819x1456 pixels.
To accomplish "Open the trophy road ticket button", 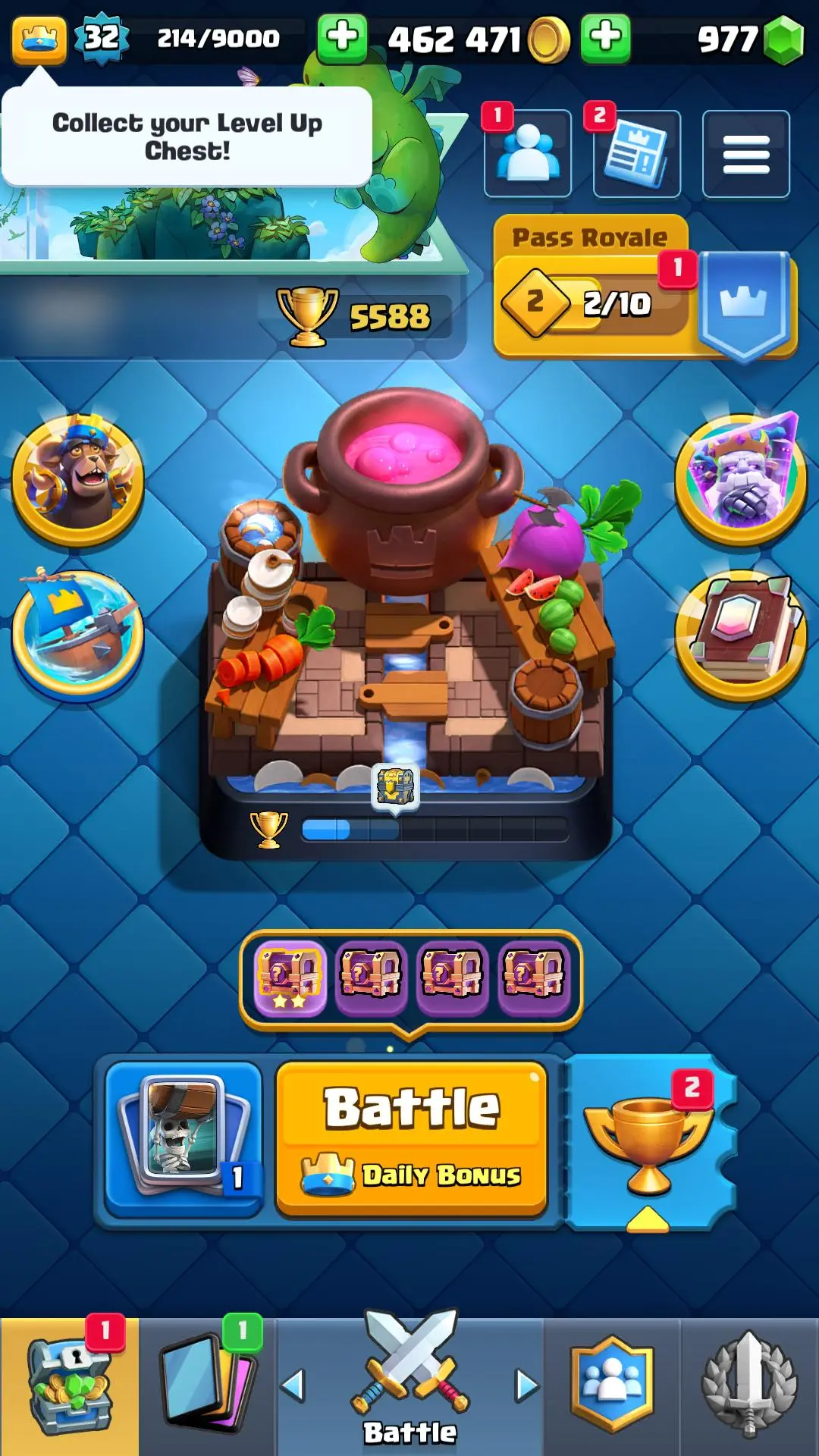I will point(649,1141).
